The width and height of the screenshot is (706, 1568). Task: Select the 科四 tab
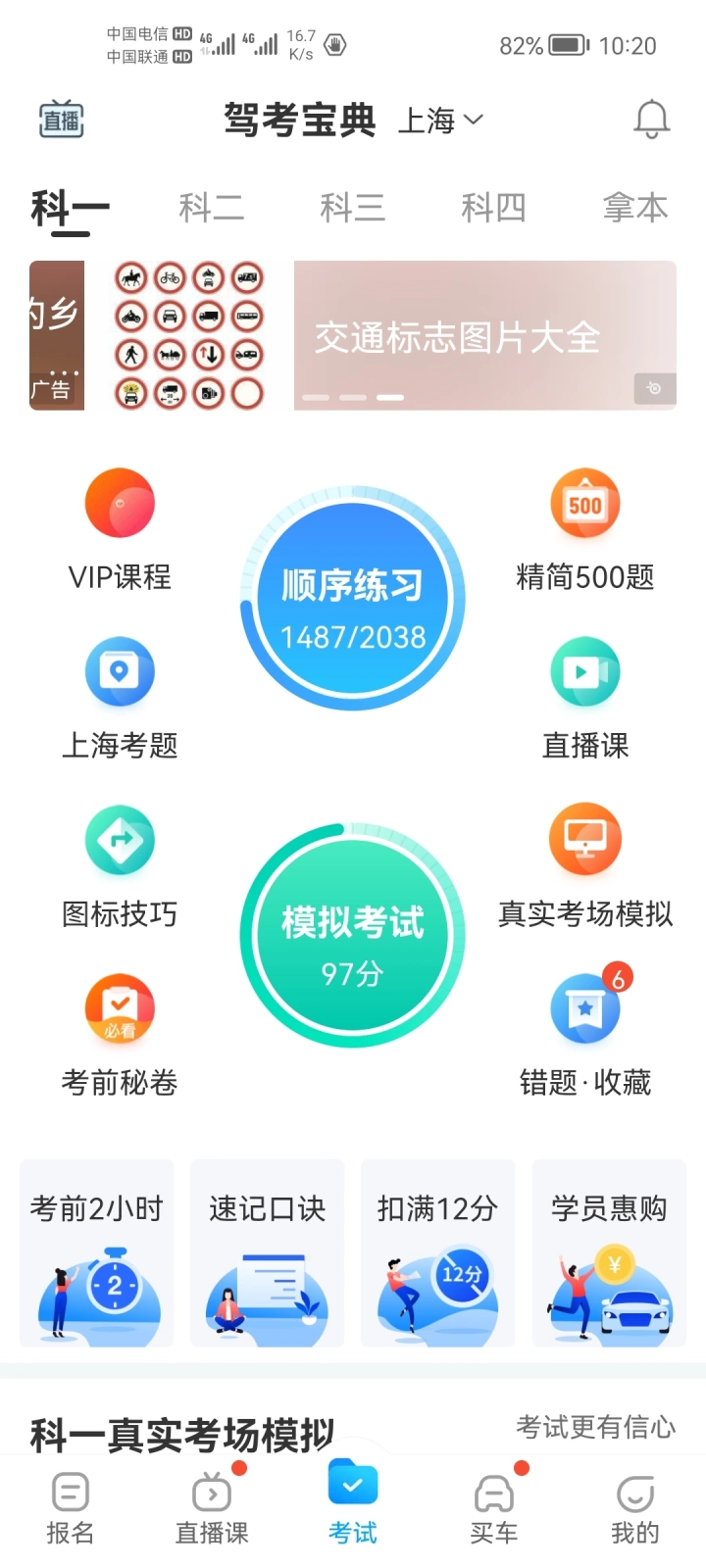pos(493,208)
